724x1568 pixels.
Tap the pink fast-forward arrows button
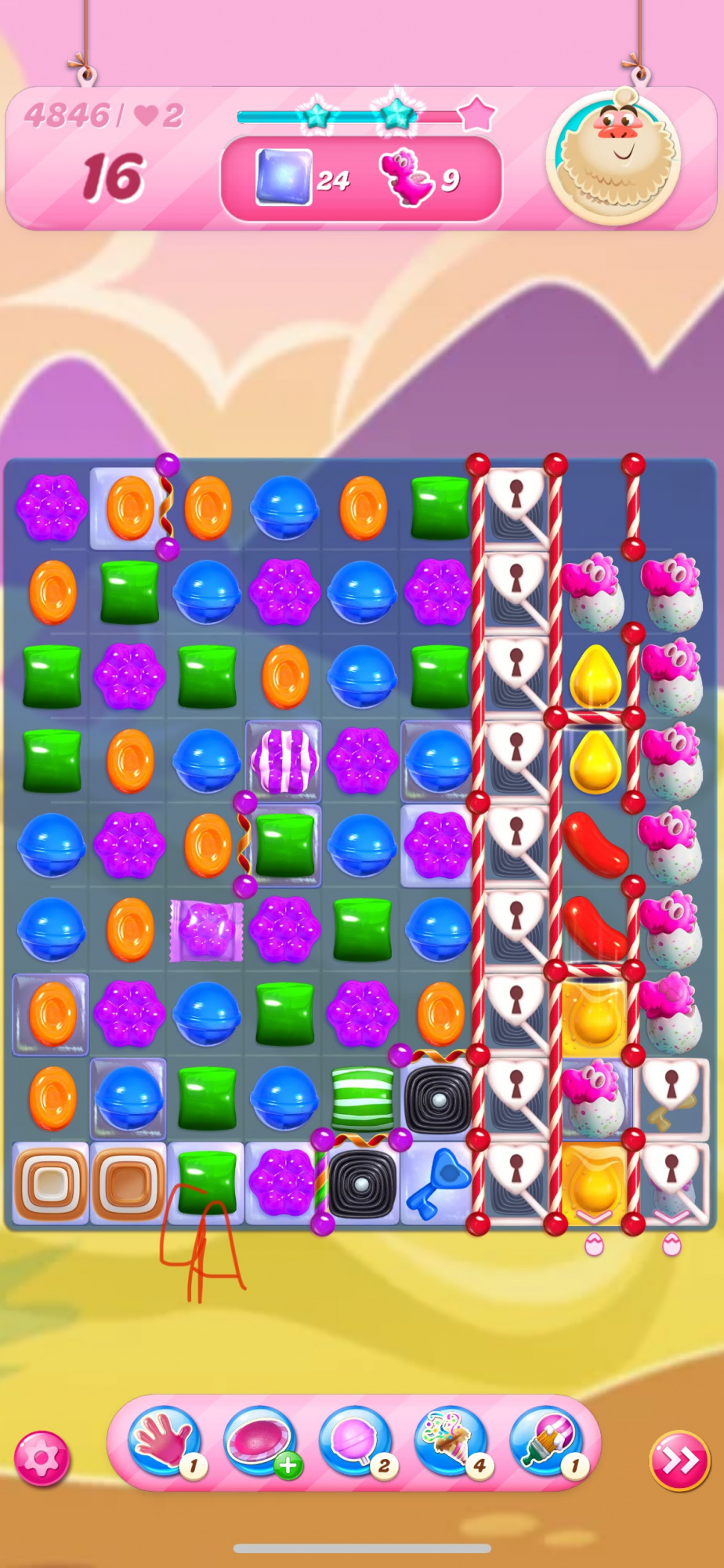[x=679, y=1461]
